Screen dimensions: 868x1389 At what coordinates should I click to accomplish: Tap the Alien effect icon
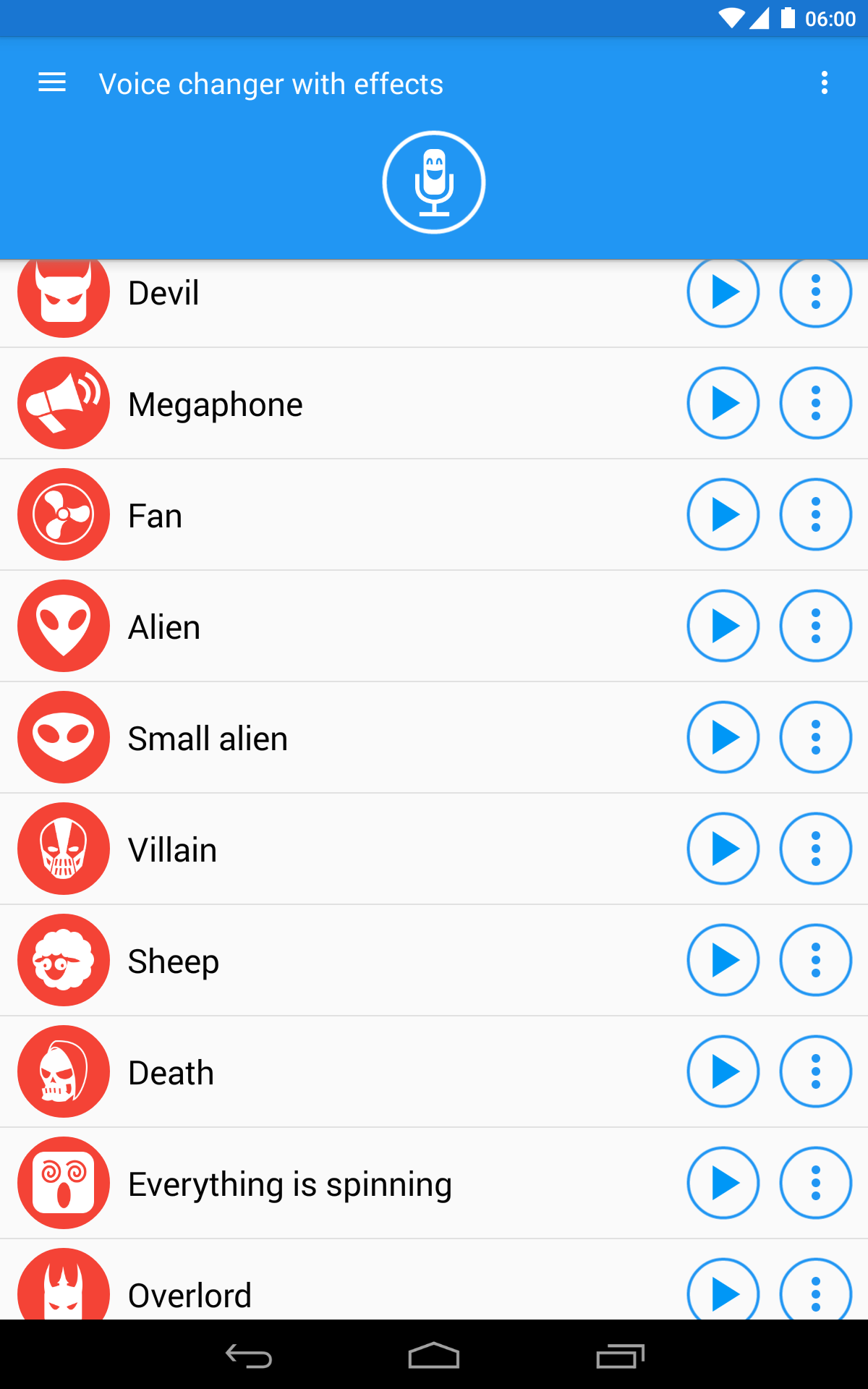64,626
